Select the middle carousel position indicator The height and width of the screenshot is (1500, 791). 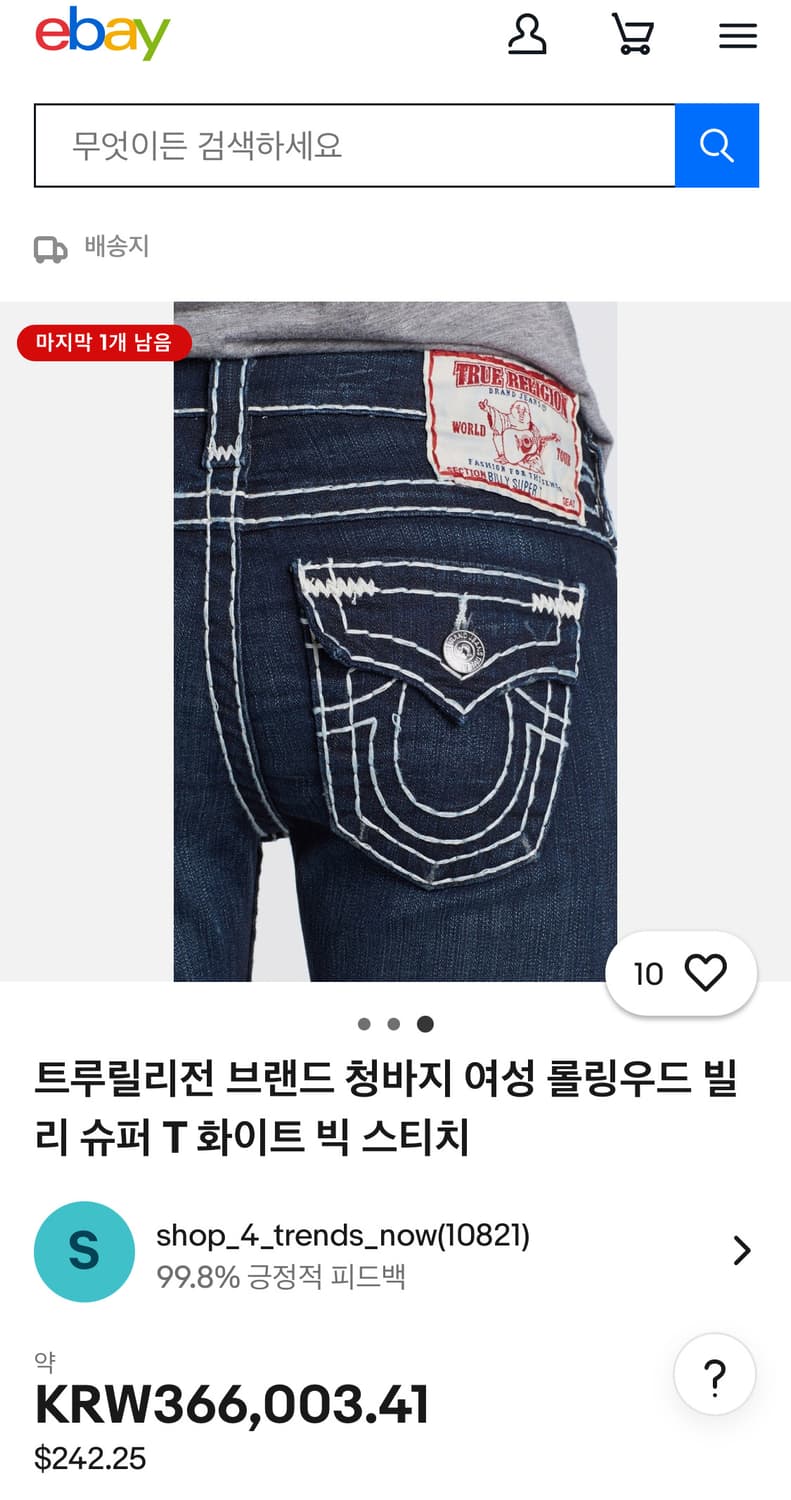pyautogui.click(x=394, y=1024)
